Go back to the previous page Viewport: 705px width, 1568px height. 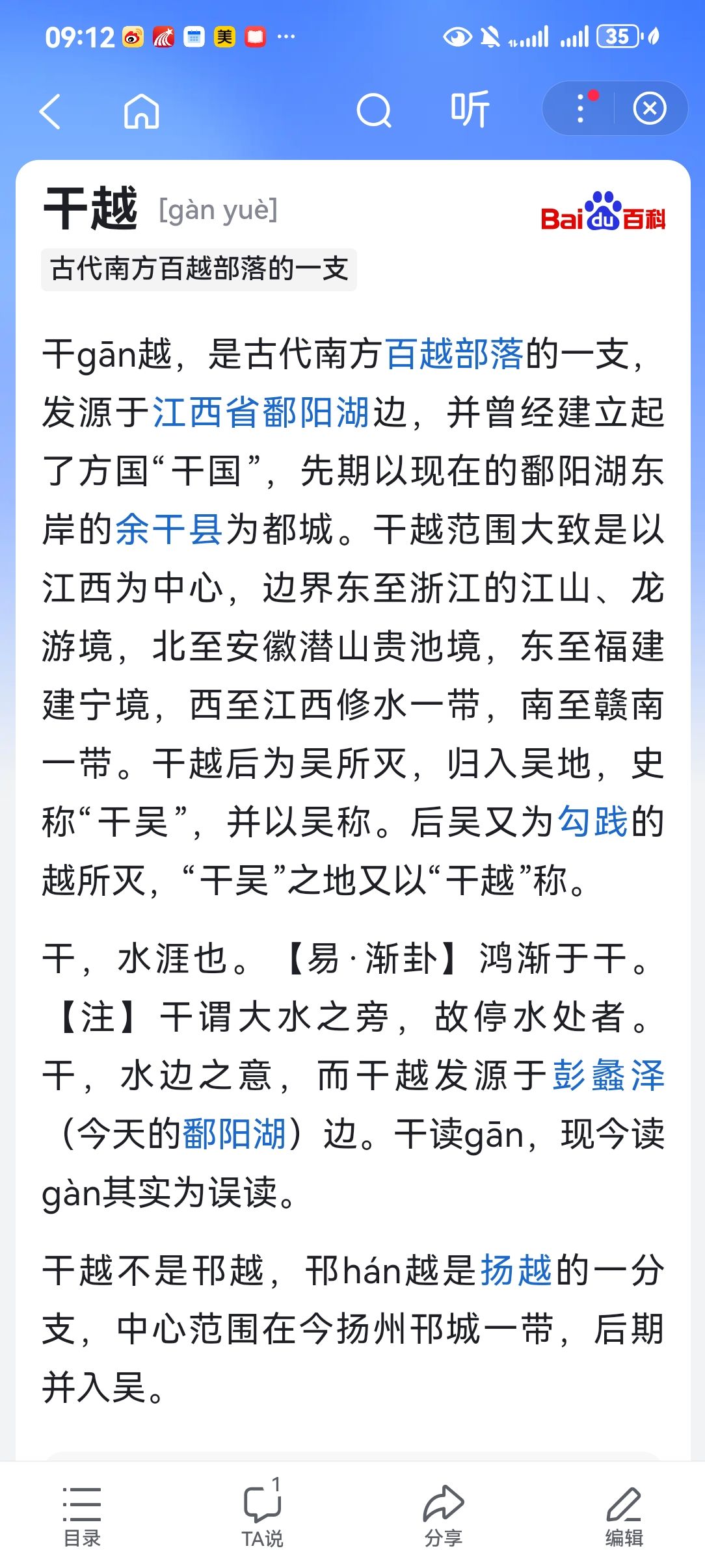pos(51,111)
